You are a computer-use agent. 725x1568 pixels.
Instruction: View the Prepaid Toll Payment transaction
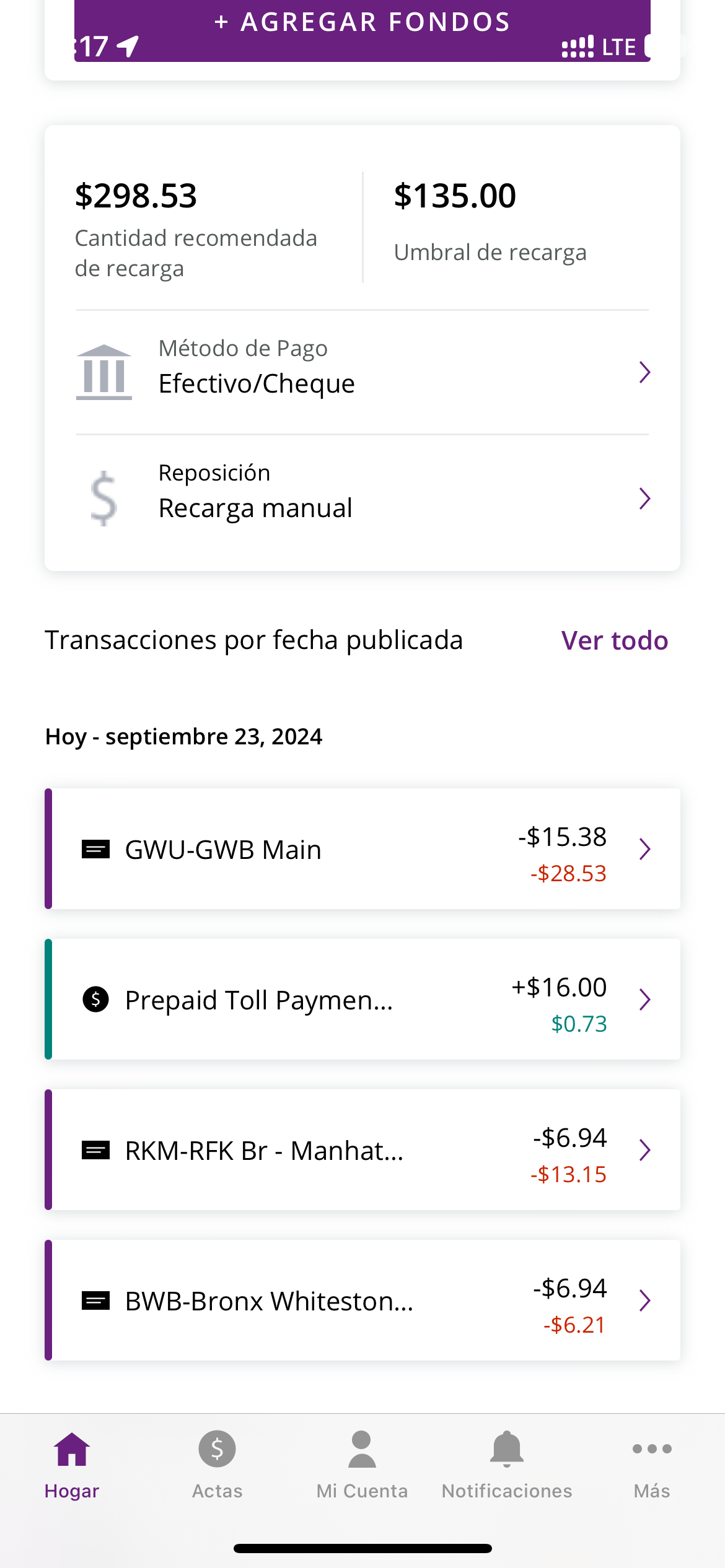362,999
